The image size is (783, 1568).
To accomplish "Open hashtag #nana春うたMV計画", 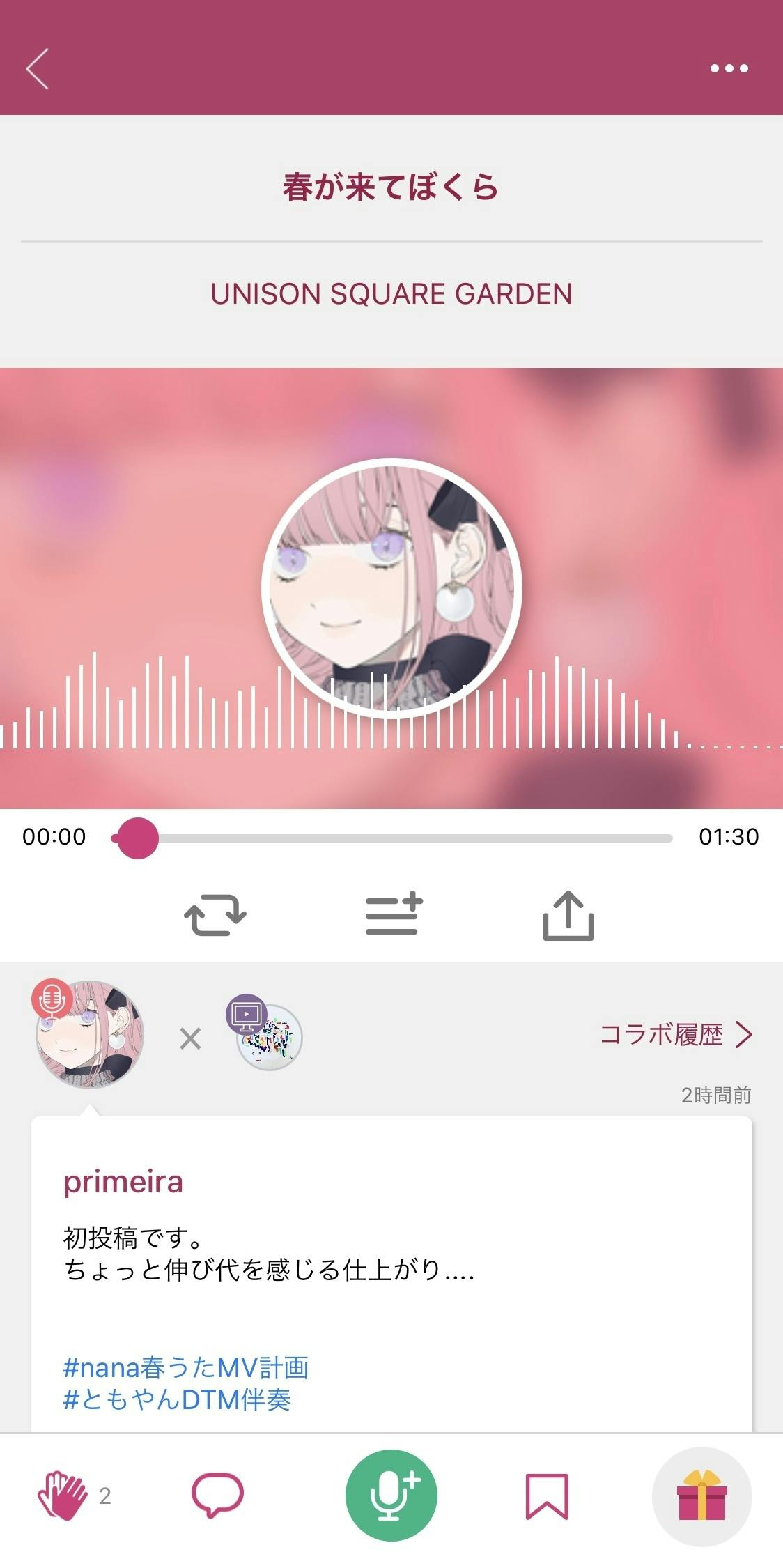I will pyautogui.click(x=185, y=1367).
